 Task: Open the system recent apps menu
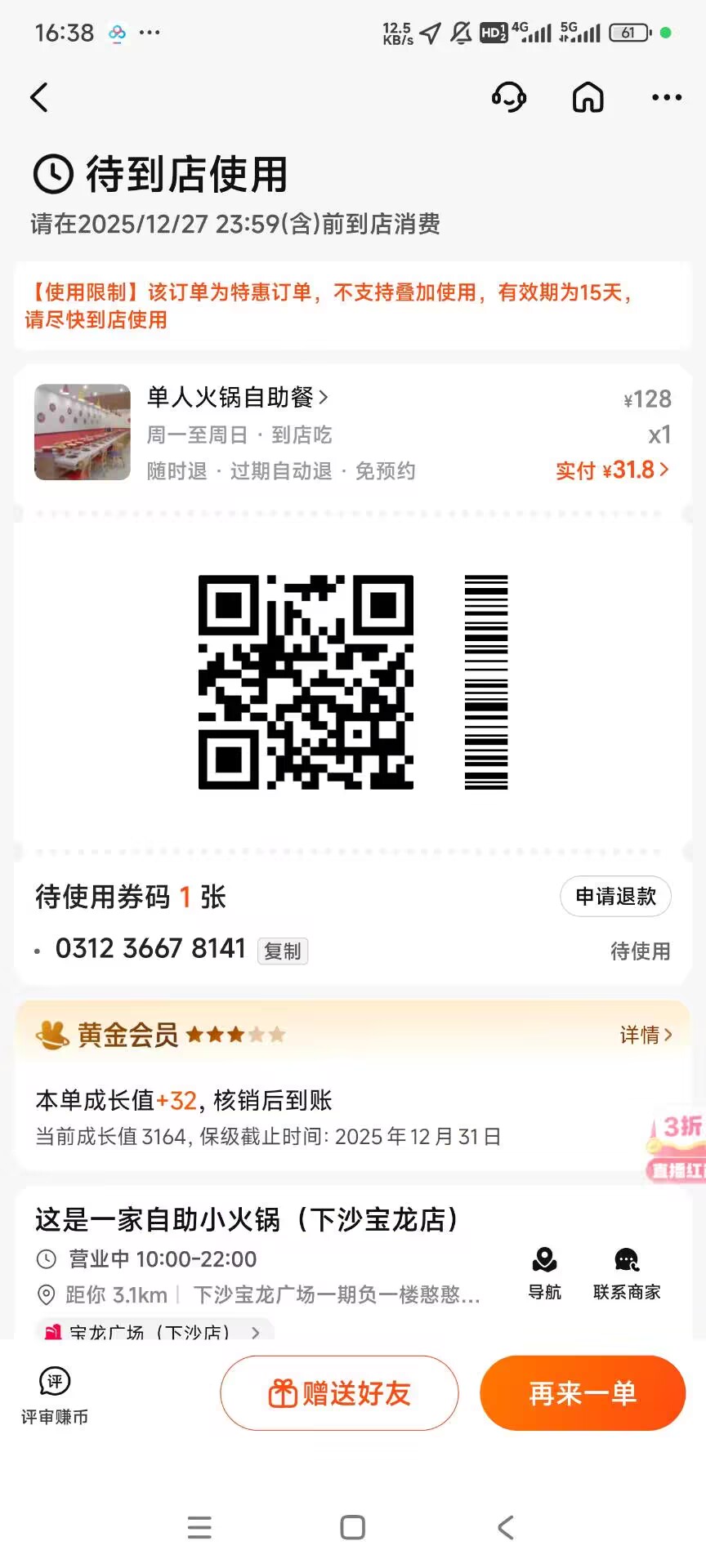[199, 1527]
